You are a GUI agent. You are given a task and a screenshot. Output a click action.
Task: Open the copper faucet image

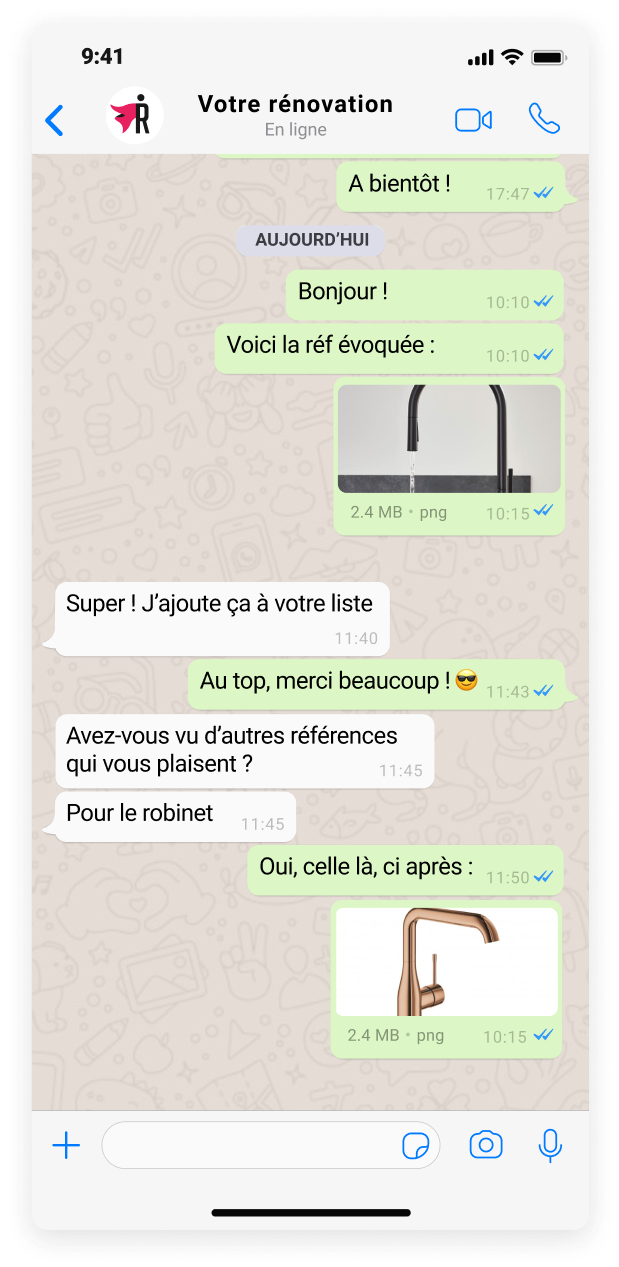[446, 961]
